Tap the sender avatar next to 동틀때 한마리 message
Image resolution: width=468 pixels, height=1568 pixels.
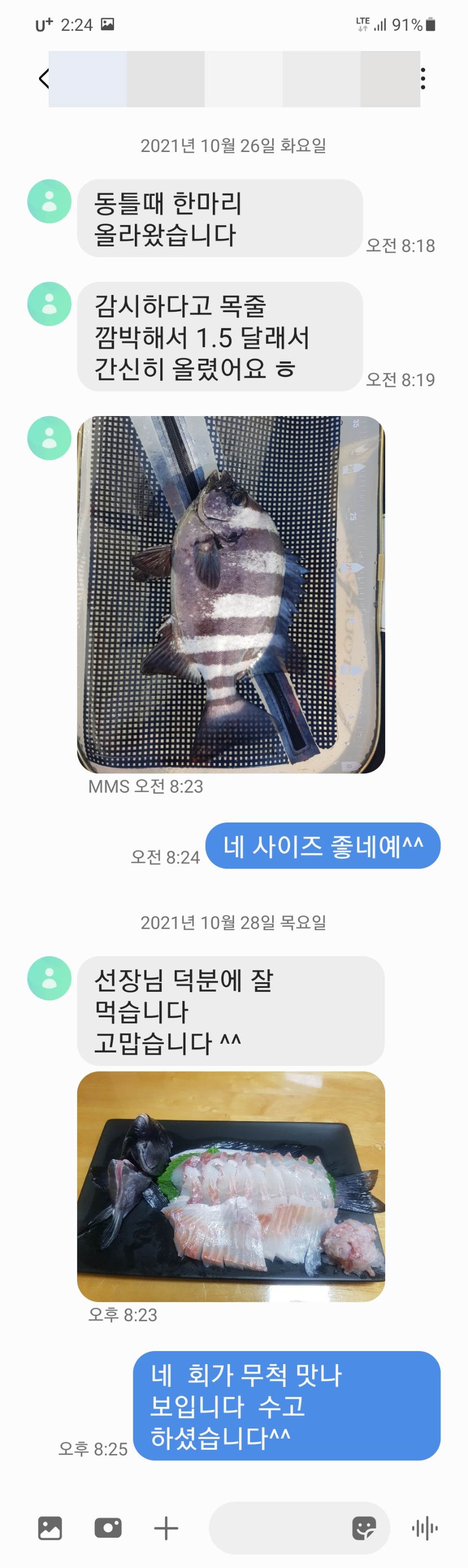50,202
